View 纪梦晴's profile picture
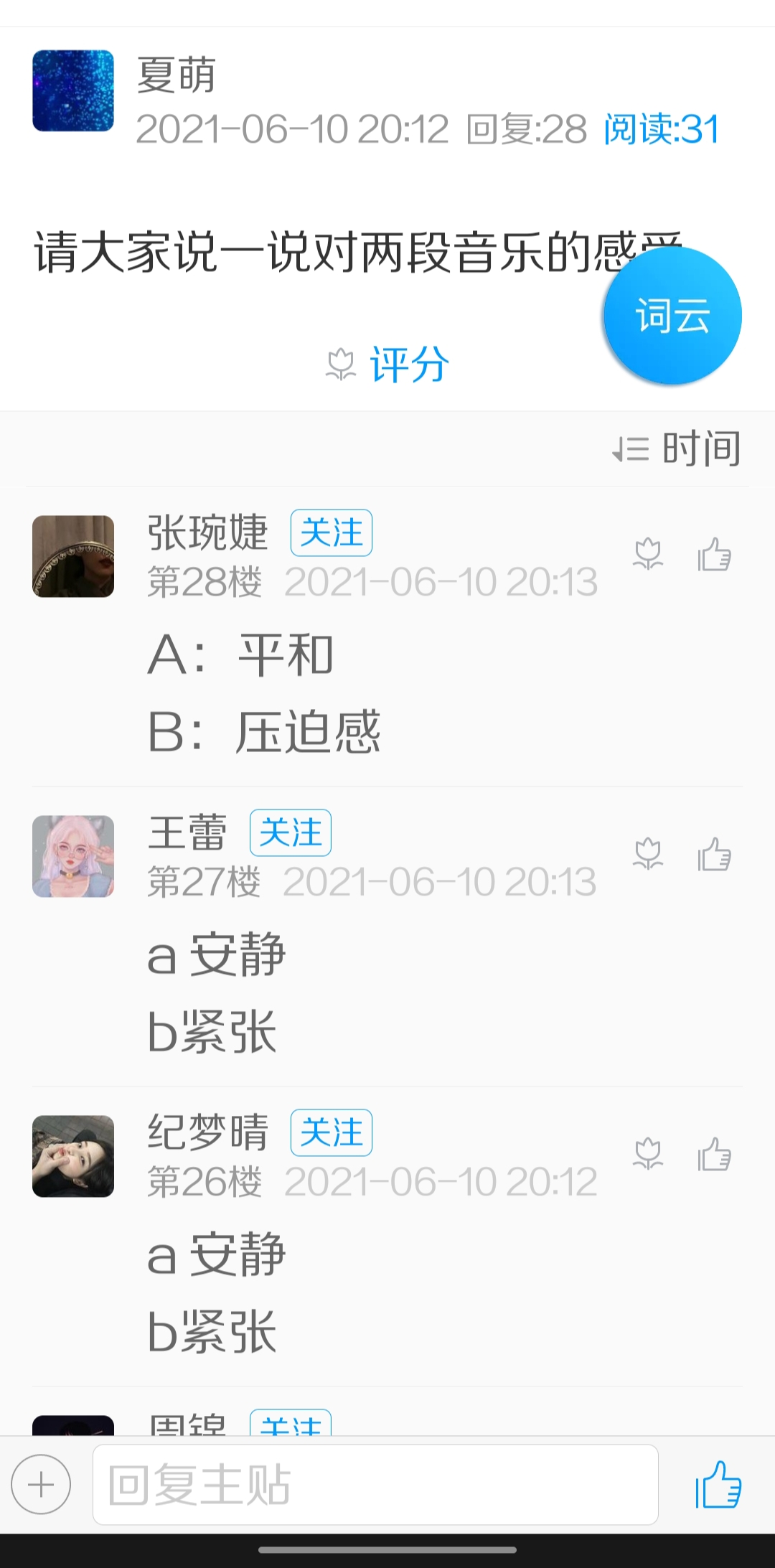The height and width of the screenshot is (1568, 775). 73,1156
